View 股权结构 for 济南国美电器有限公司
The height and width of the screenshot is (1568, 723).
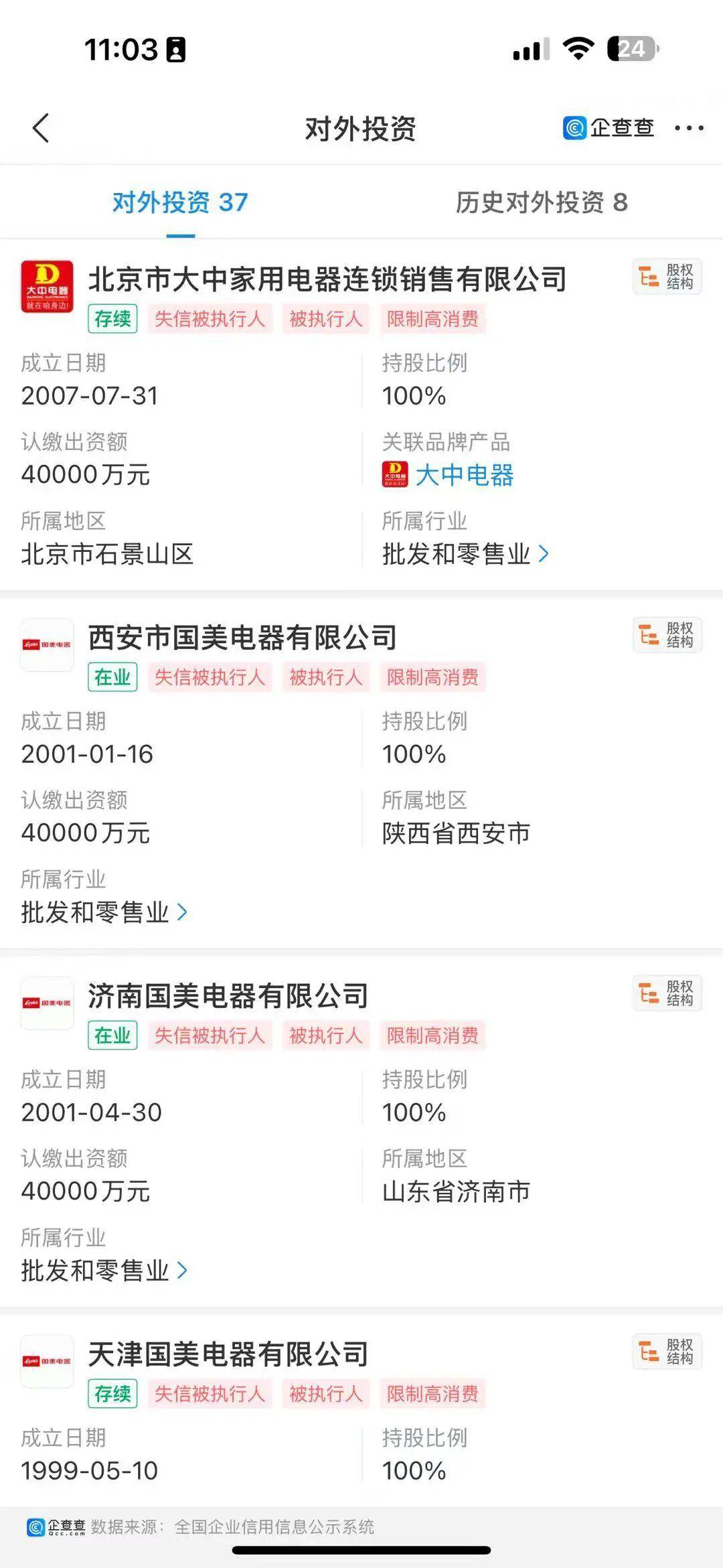click(667, 993)
